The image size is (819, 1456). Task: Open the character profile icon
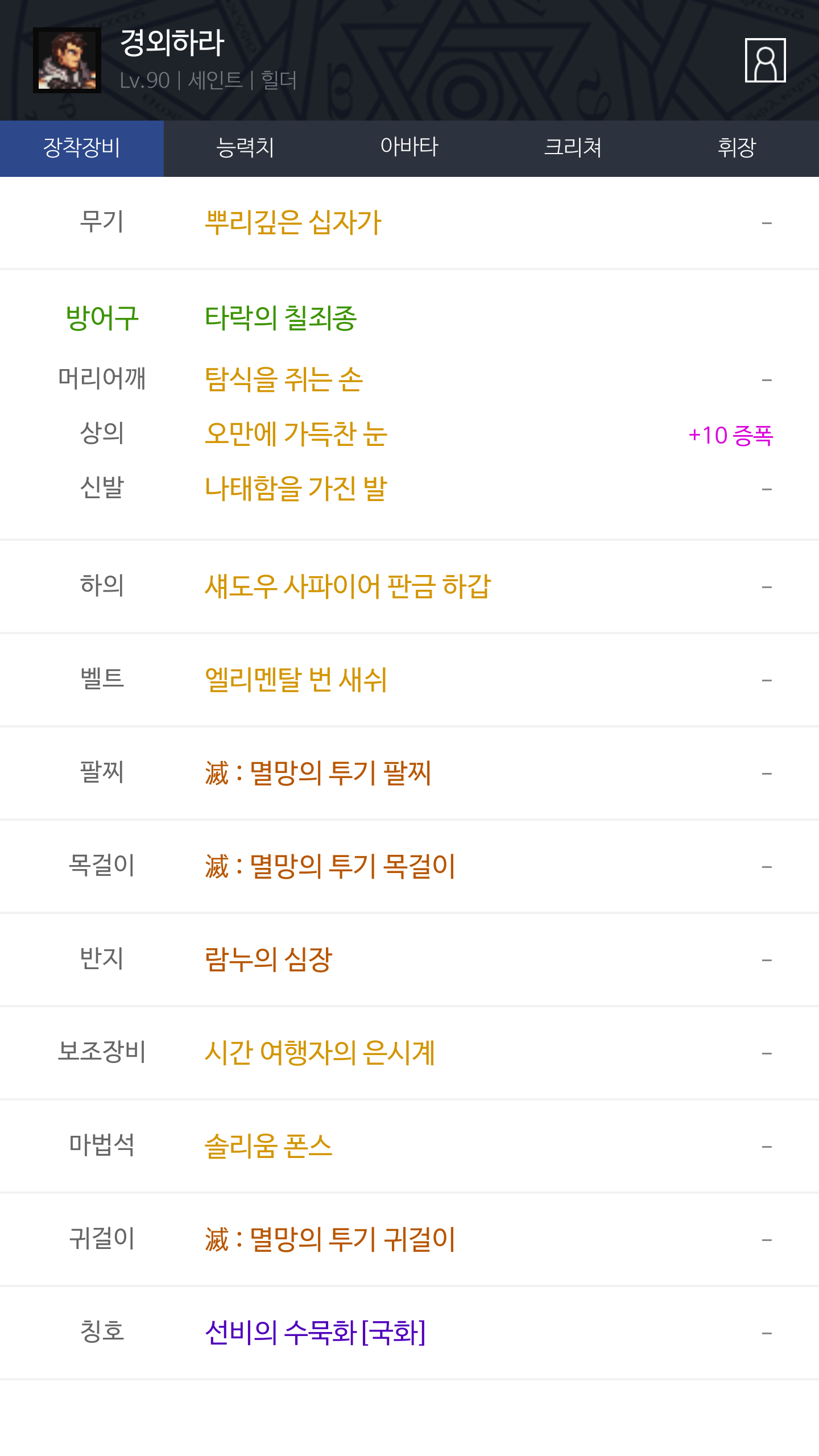coord(765,60)
